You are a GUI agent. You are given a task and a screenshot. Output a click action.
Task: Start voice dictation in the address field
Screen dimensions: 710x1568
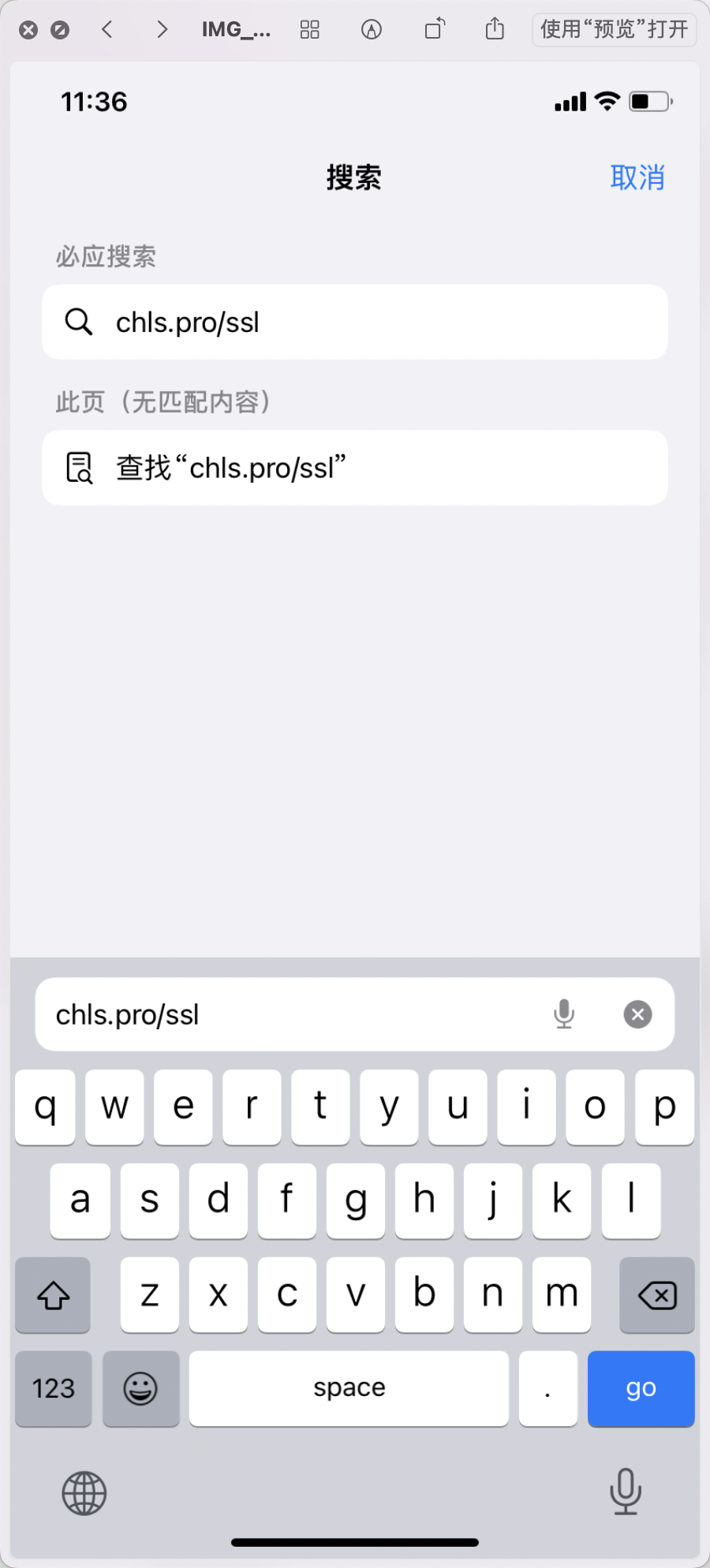click(564, 1014)
